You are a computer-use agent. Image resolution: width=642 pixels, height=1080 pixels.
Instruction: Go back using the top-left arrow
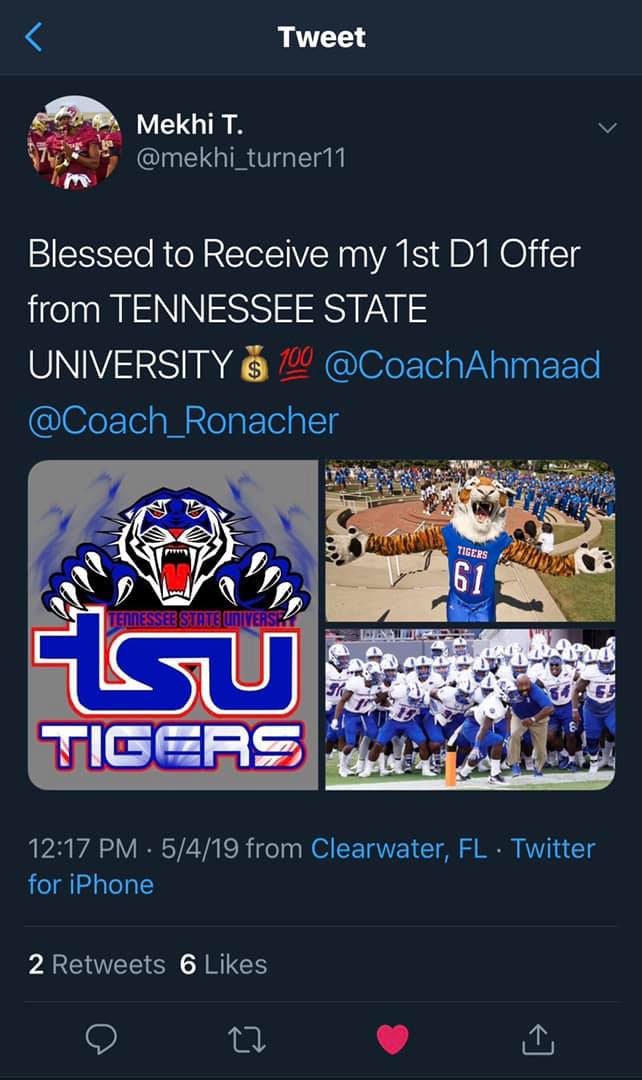pos(34,37)
